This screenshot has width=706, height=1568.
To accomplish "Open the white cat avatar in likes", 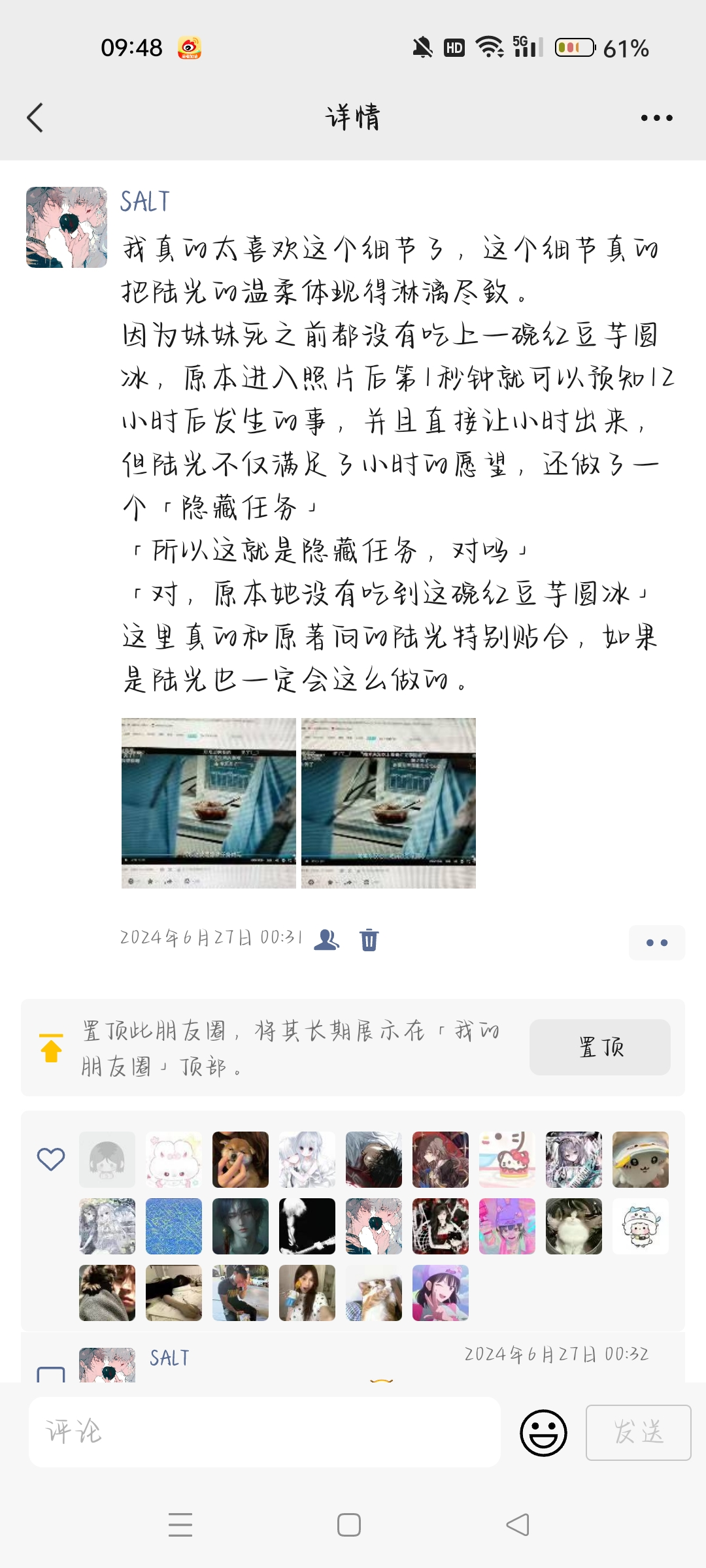I will tap(574, 1226).
